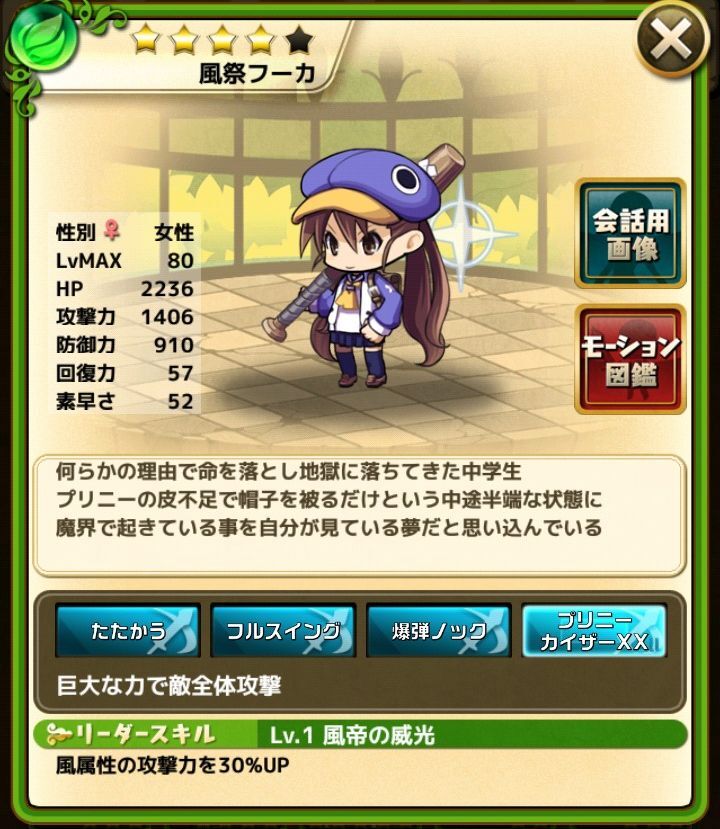The width and height of the screenshot is (720, 829).
Task: Select the プリニーカイザーXX skill
Action: 594,631
